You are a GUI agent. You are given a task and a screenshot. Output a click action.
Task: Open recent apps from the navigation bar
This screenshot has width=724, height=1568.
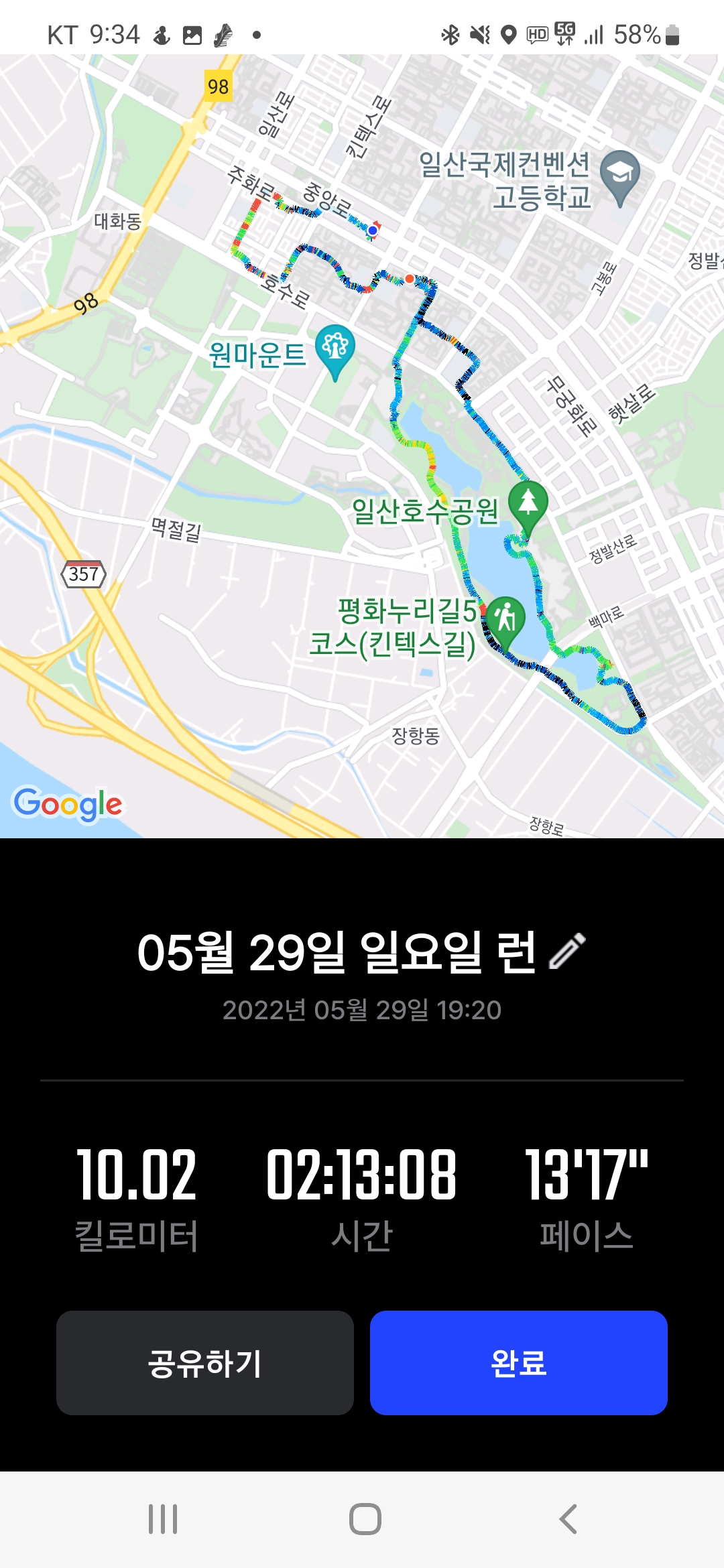[x=163, y=1519]
